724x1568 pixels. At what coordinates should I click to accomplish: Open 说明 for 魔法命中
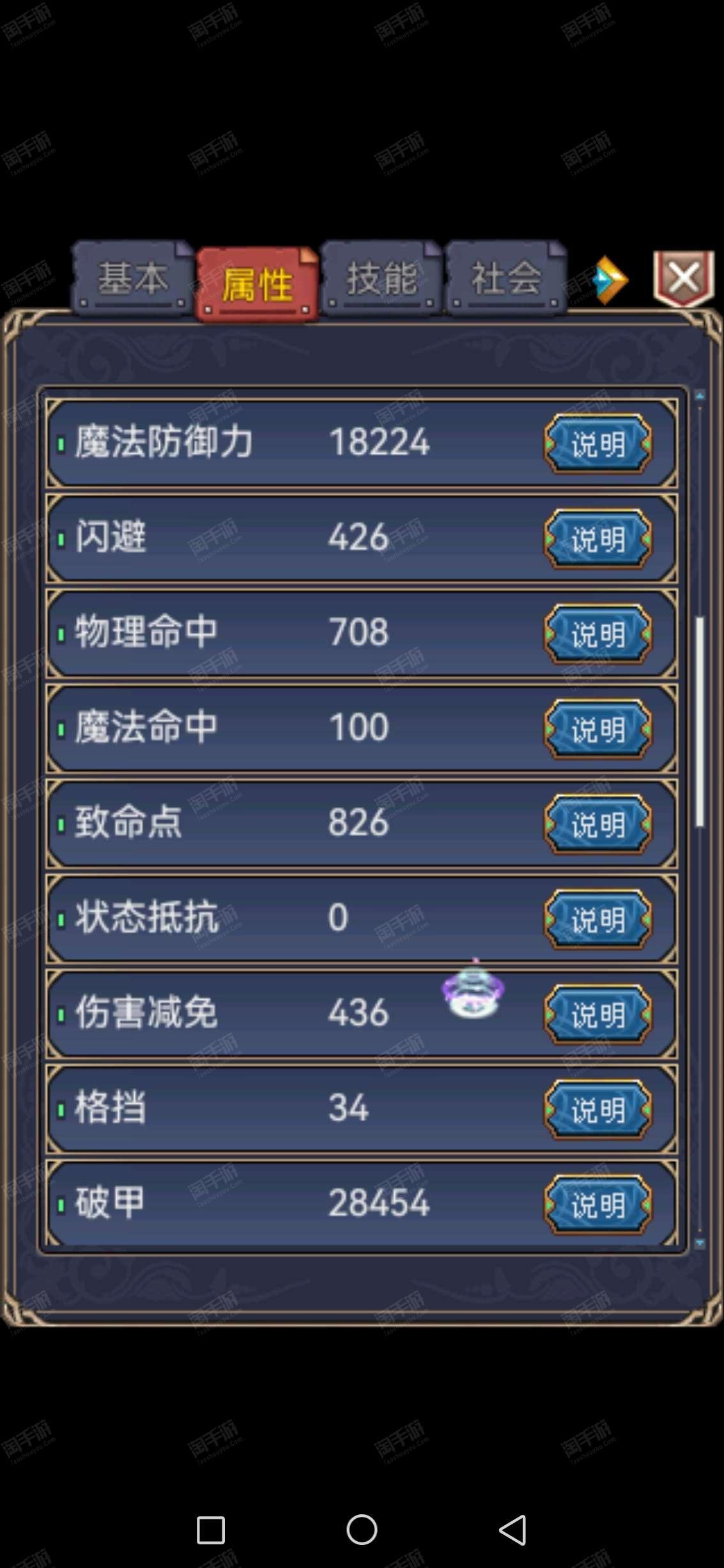pyautogui.click(x=597, y=729)
